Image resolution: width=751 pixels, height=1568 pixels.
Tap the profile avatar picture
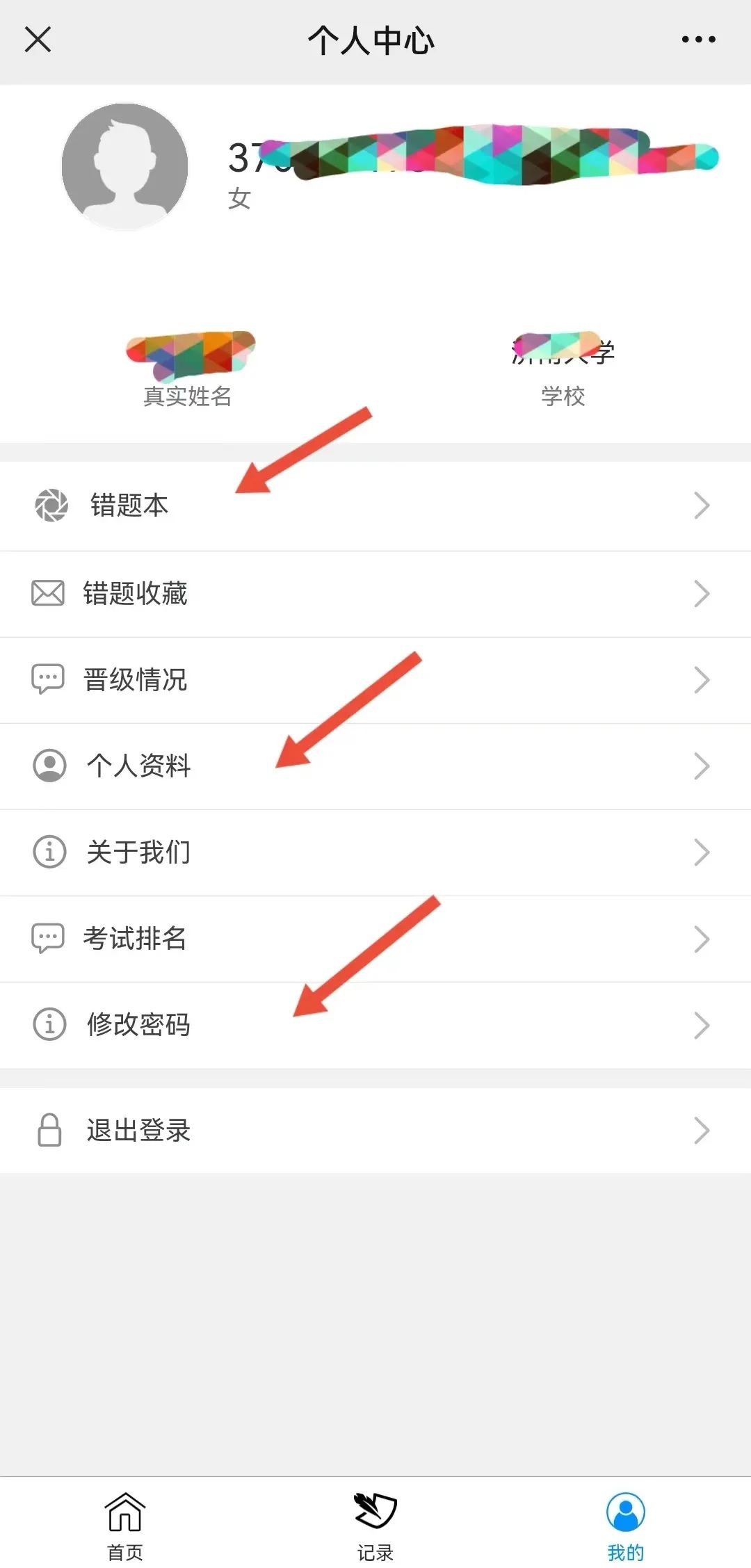coord(125,166)
